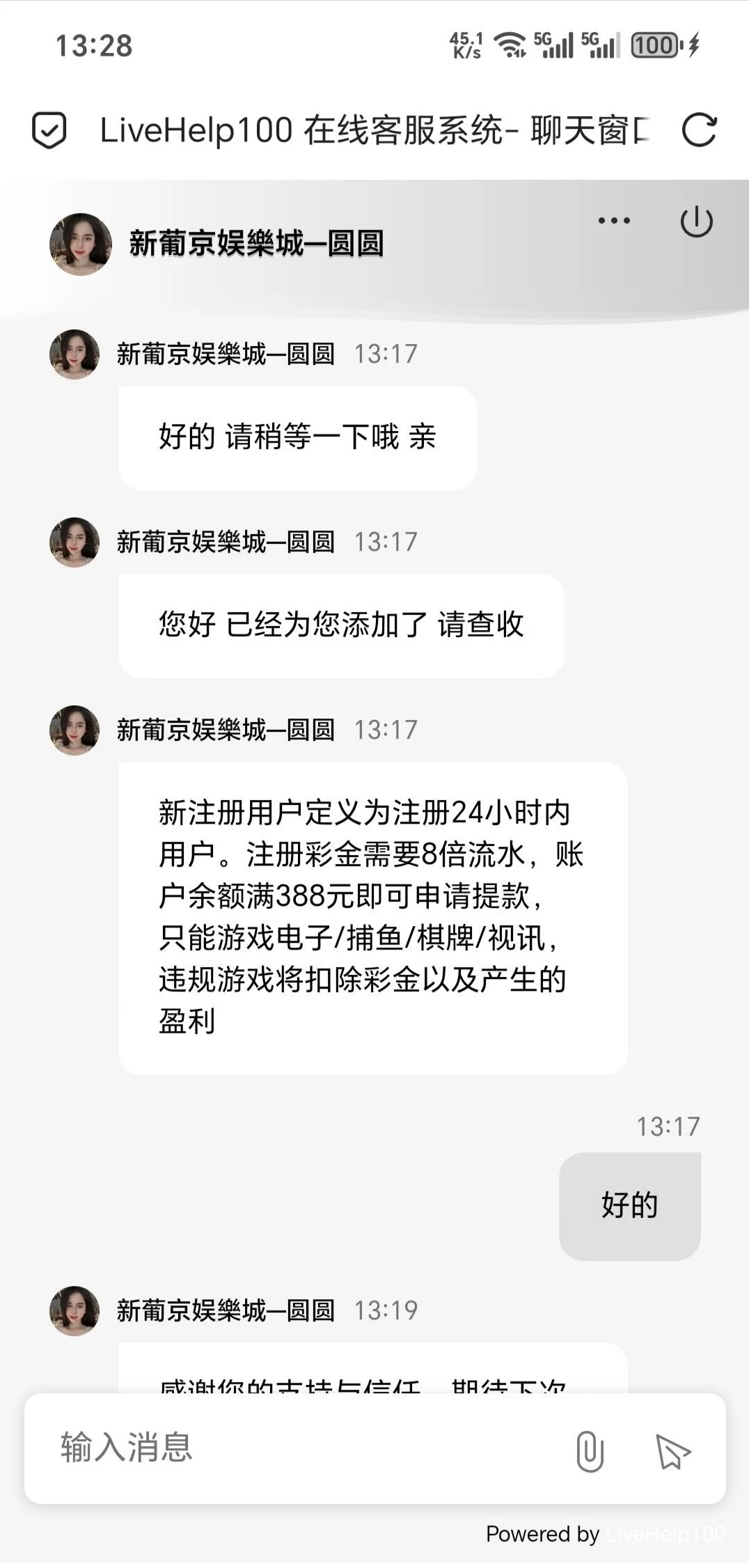
Task: Attach a file with the paperclip
Action: pyautogui.click(x=590, y=1451)
